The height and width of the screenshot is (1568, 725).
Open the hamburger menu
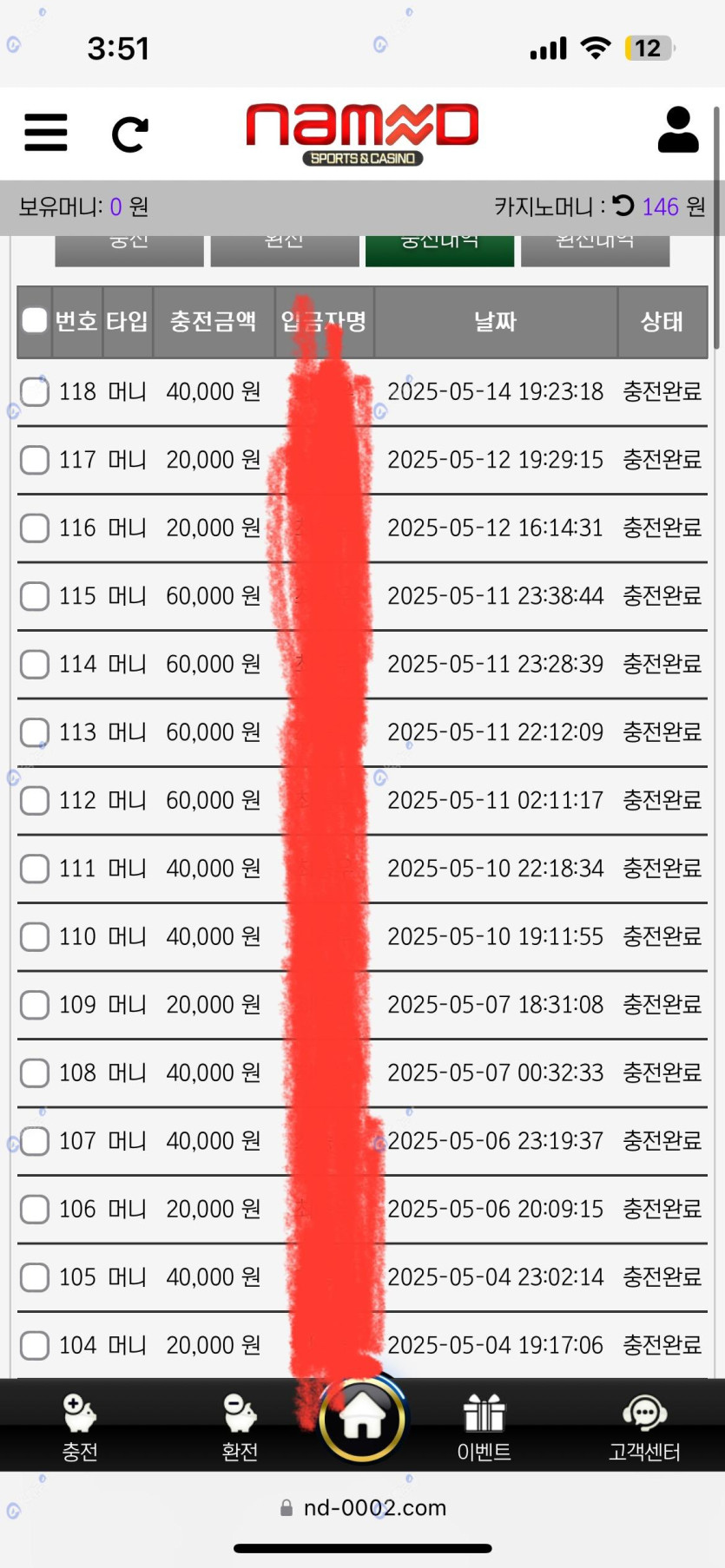45,133
